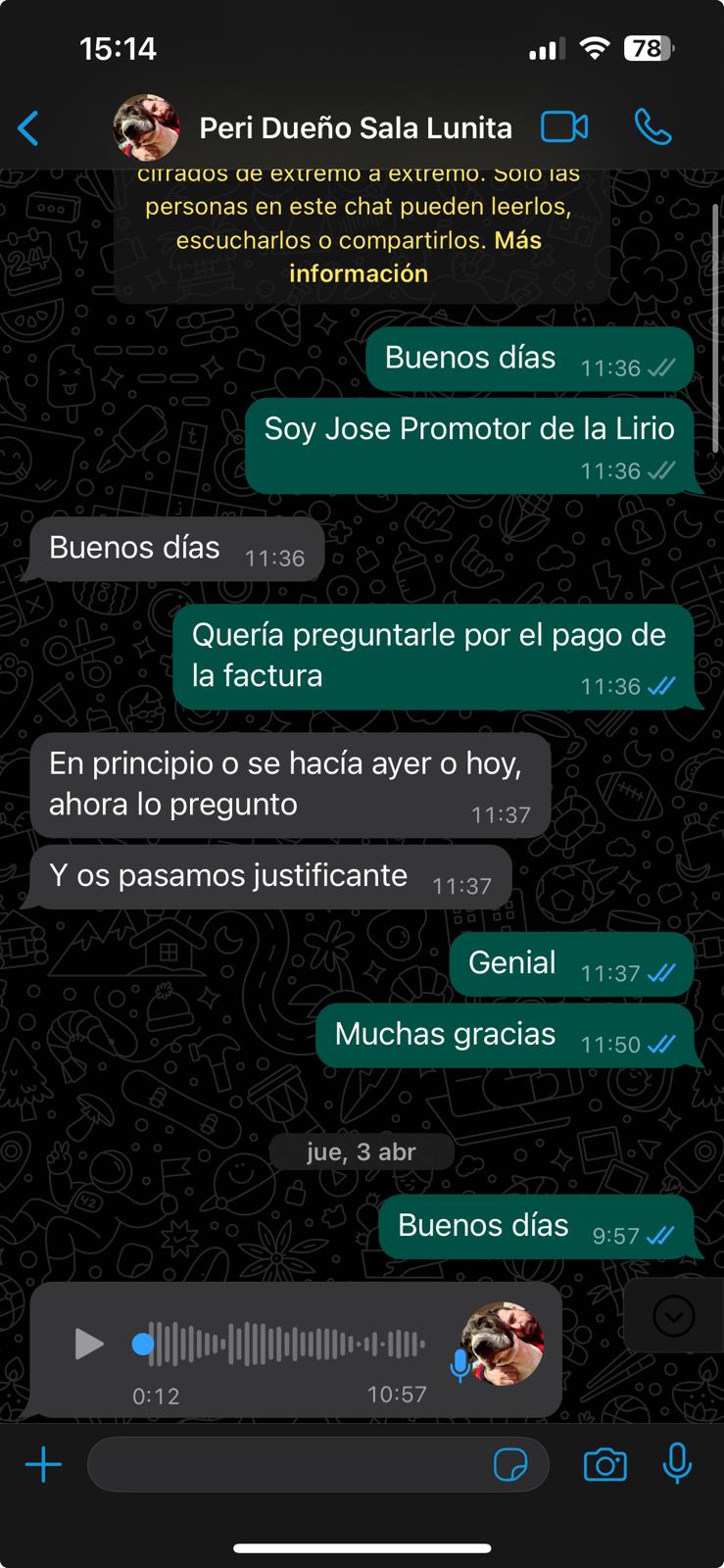Open the sticker picker
Image resolution: width=724 pixels, height=1568 pixels.
click(x=510, y=1465)
